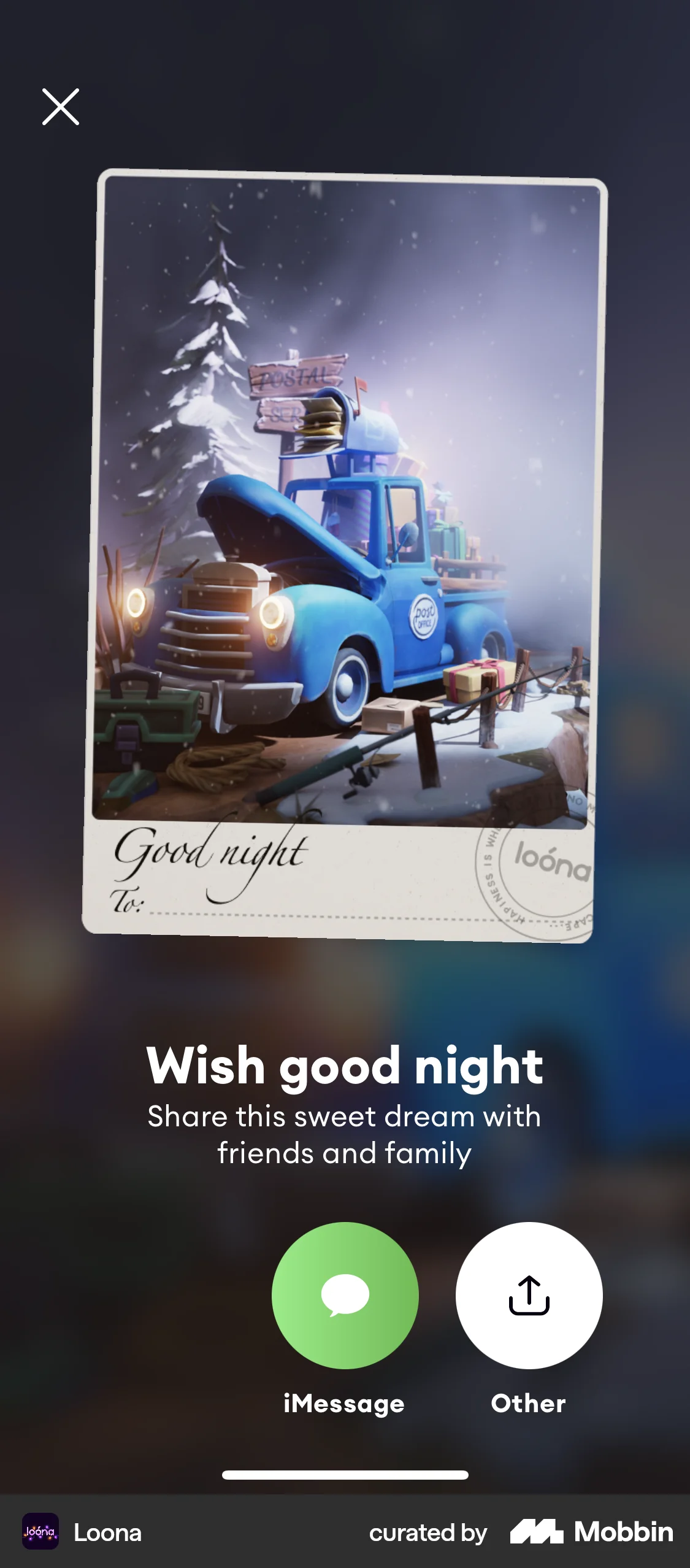Select the Good night postcard preview
The image size is (690, 1568).
(x=345, y=549)
